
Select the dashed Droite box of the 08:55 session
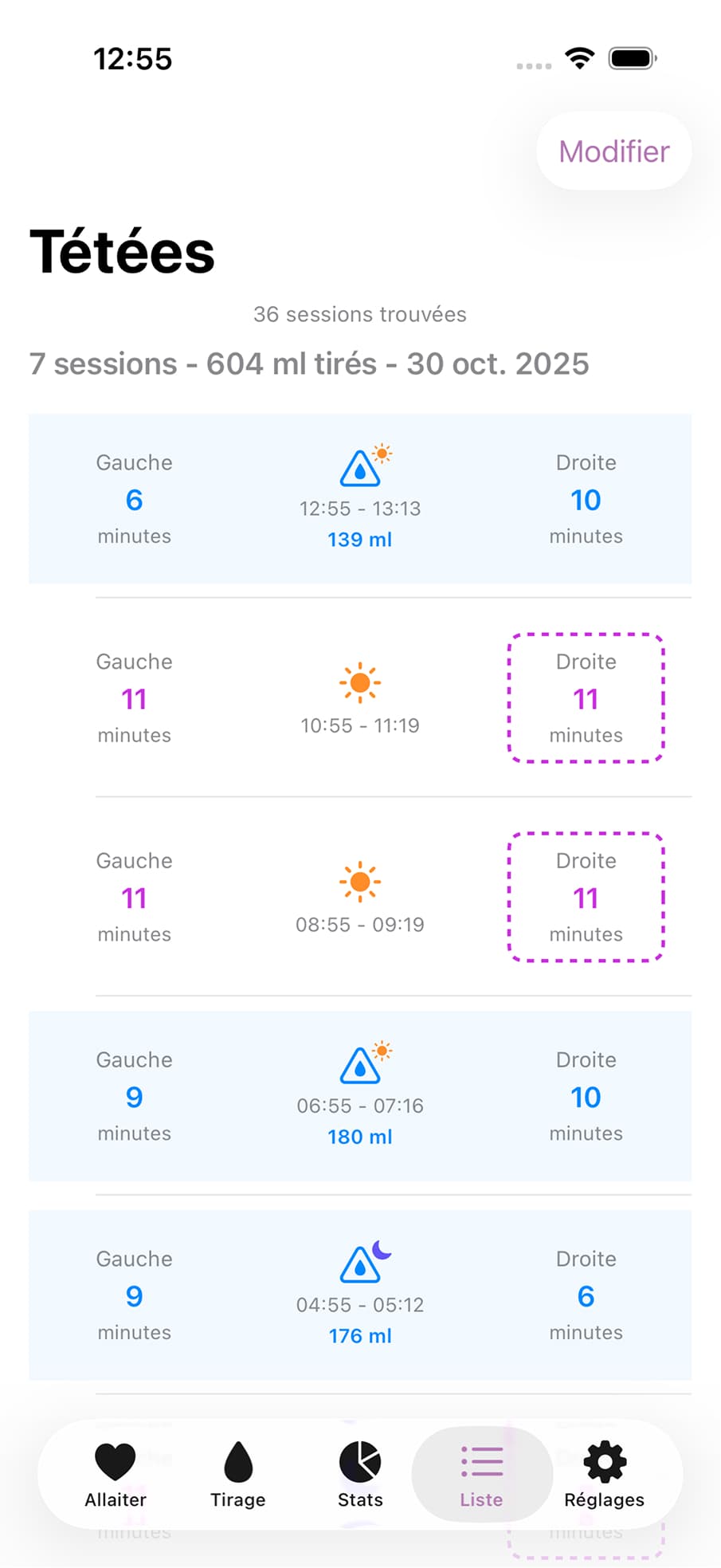[x=586, y=898]
